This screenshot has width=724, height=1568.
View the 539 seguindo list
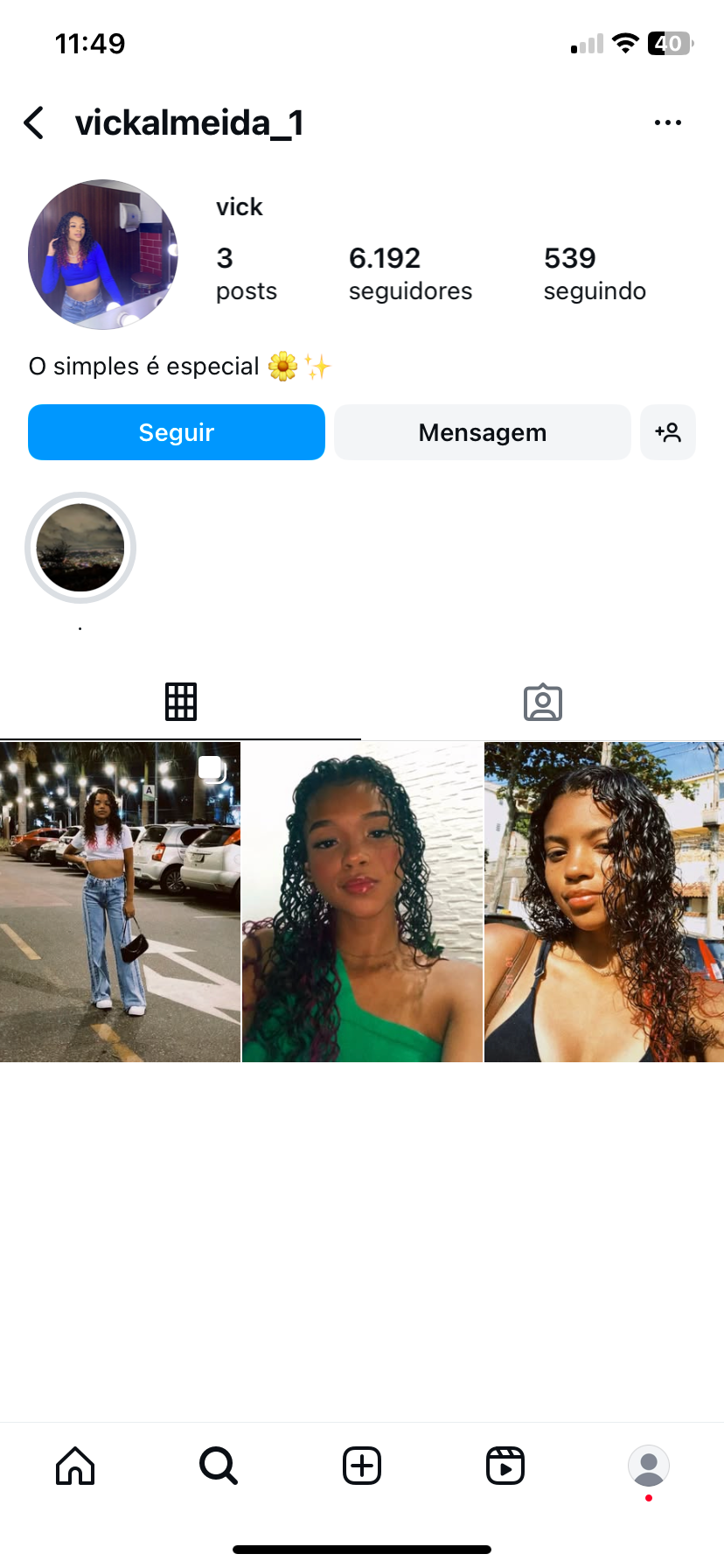coord(595,273)
